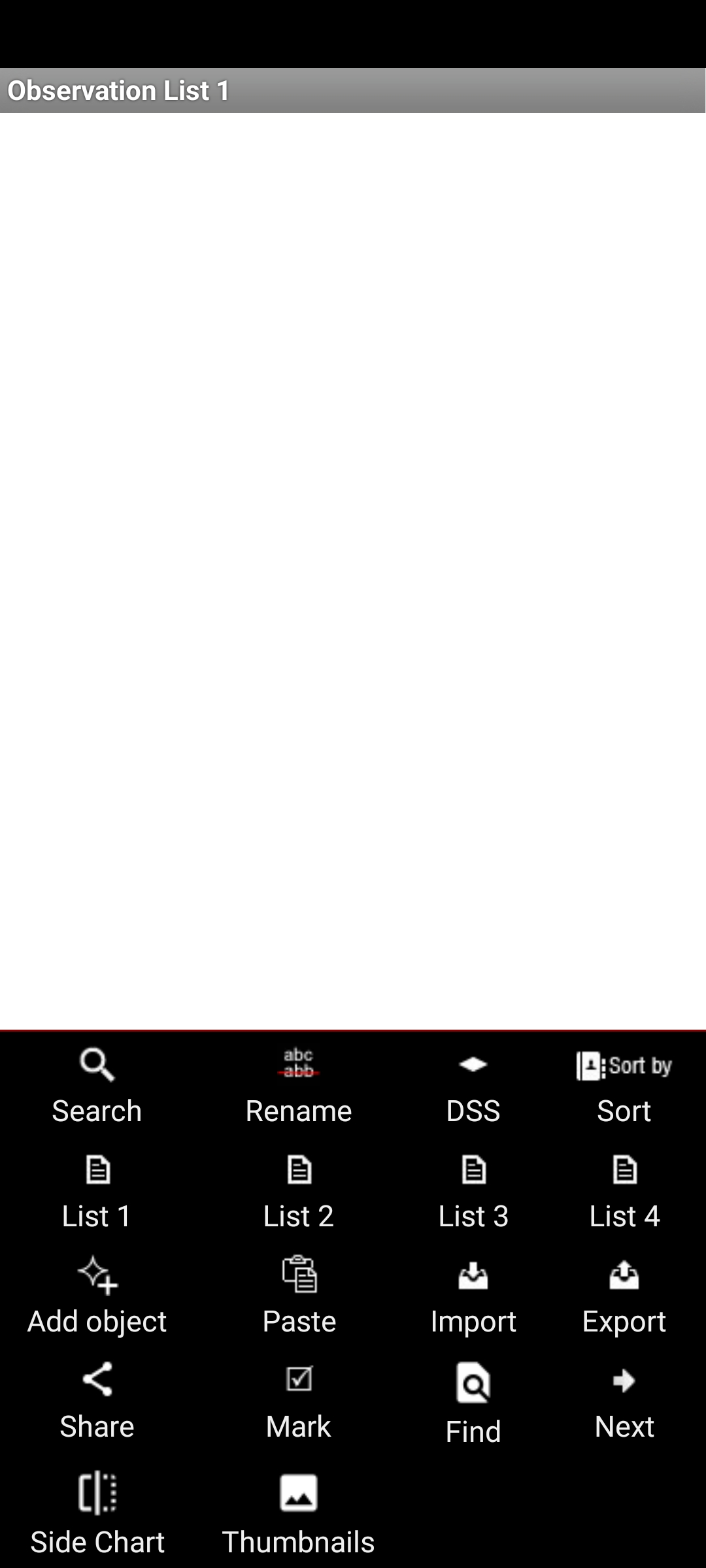
Task: Tap the DSS menu item
Action: coord(473,1085)
